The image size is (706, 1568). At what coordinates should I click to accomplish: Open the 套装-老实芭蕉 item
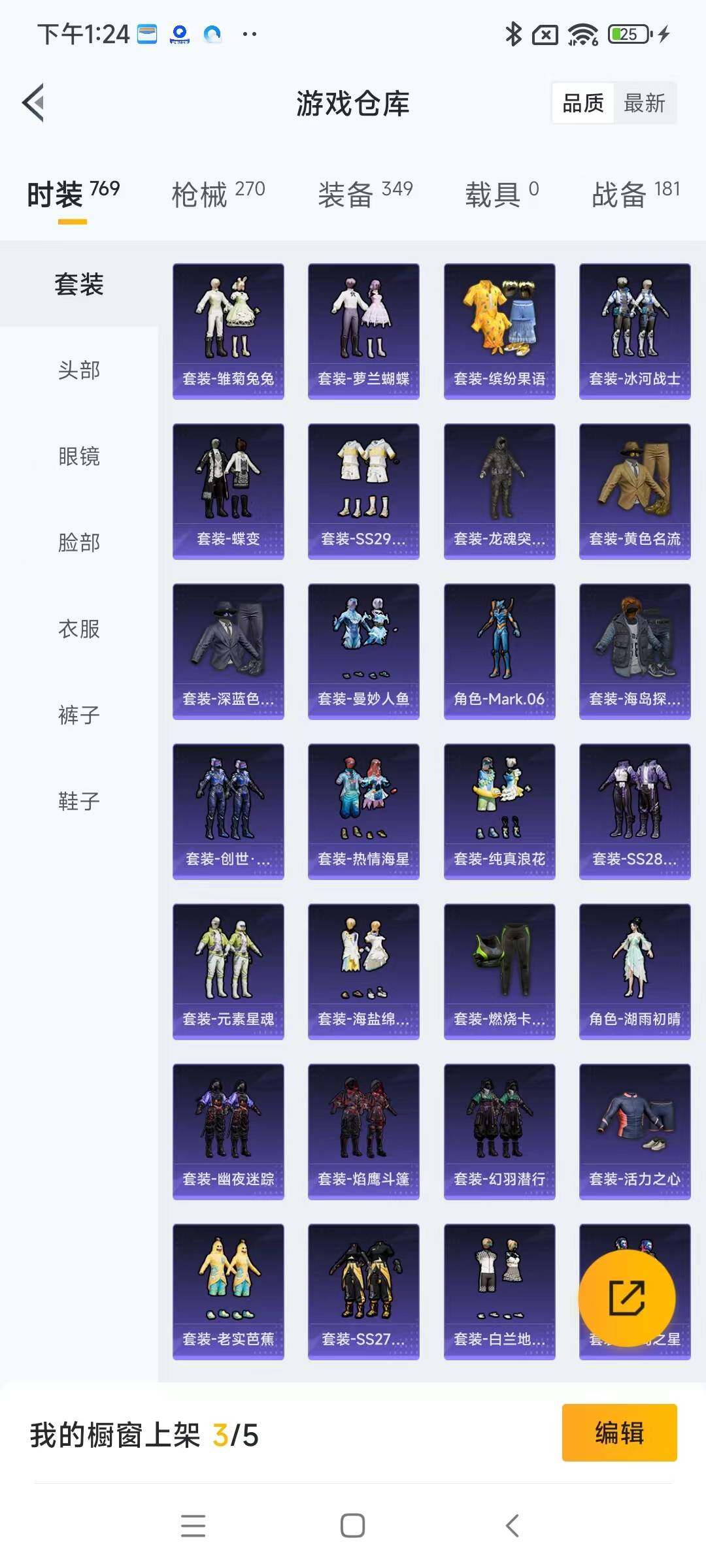(228, 1292)
